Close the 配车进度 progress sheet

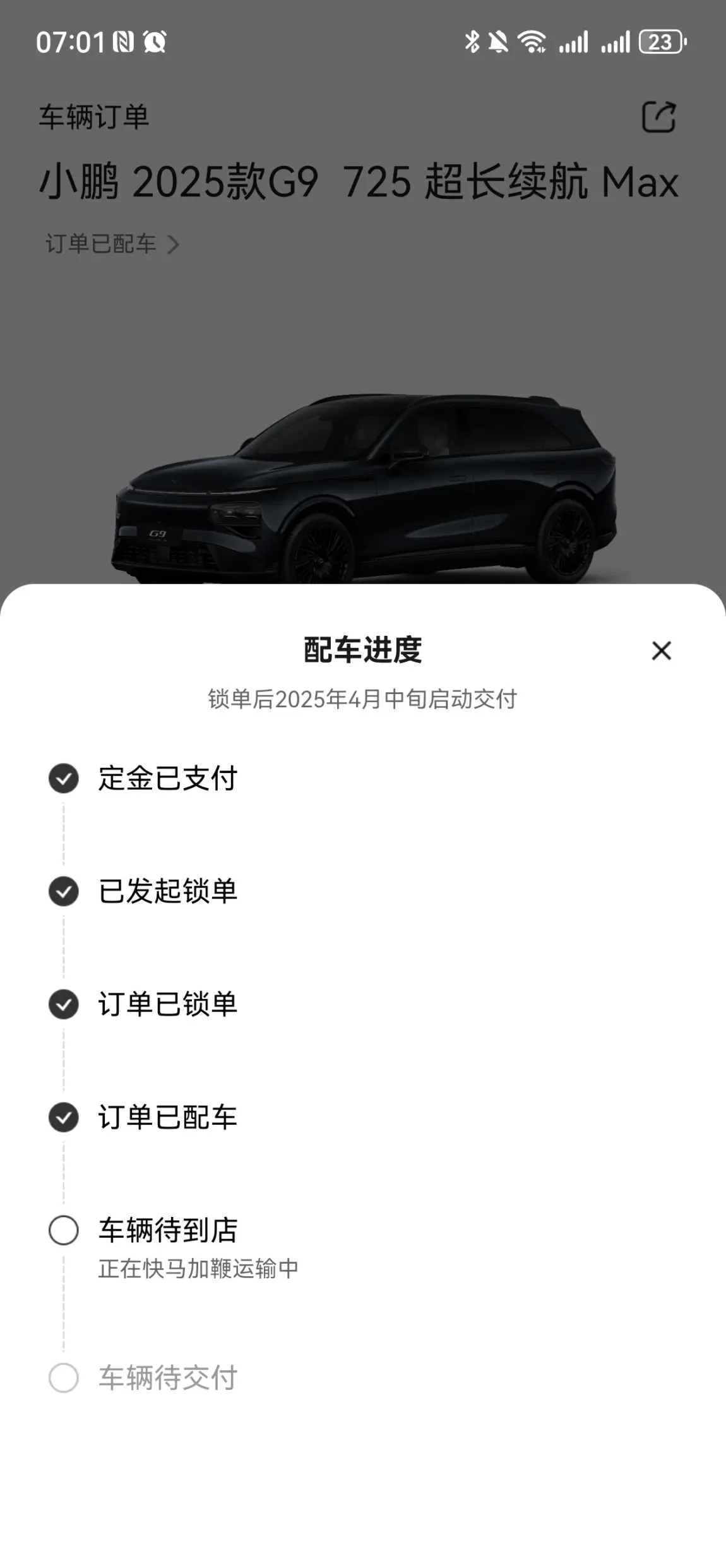coord(661,650)
